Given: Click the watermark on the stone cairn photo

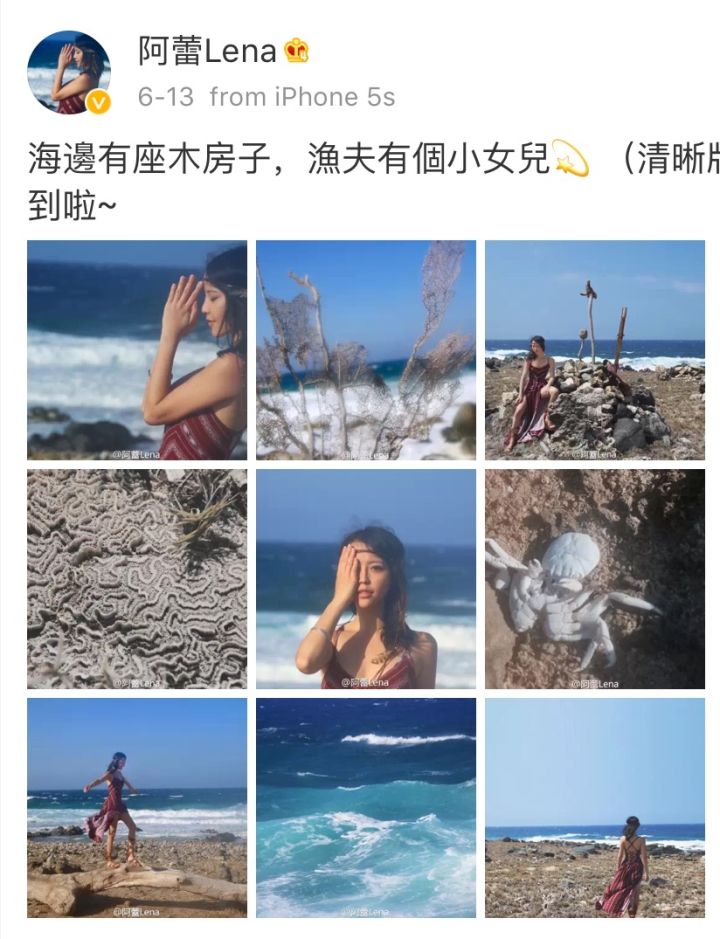Looking at the screenshot, I should (590, 455).
